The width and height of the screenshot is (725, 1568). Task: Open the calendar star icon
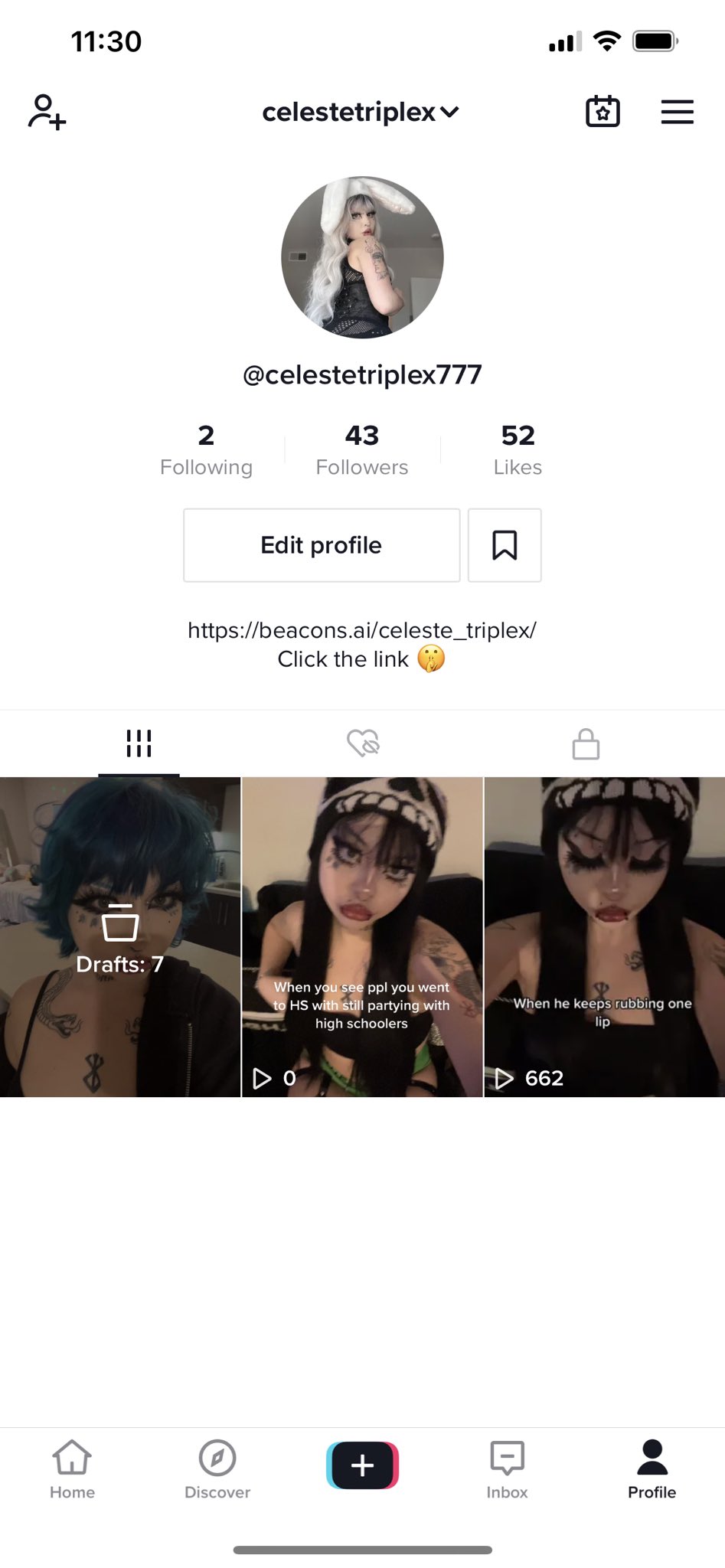603,112
